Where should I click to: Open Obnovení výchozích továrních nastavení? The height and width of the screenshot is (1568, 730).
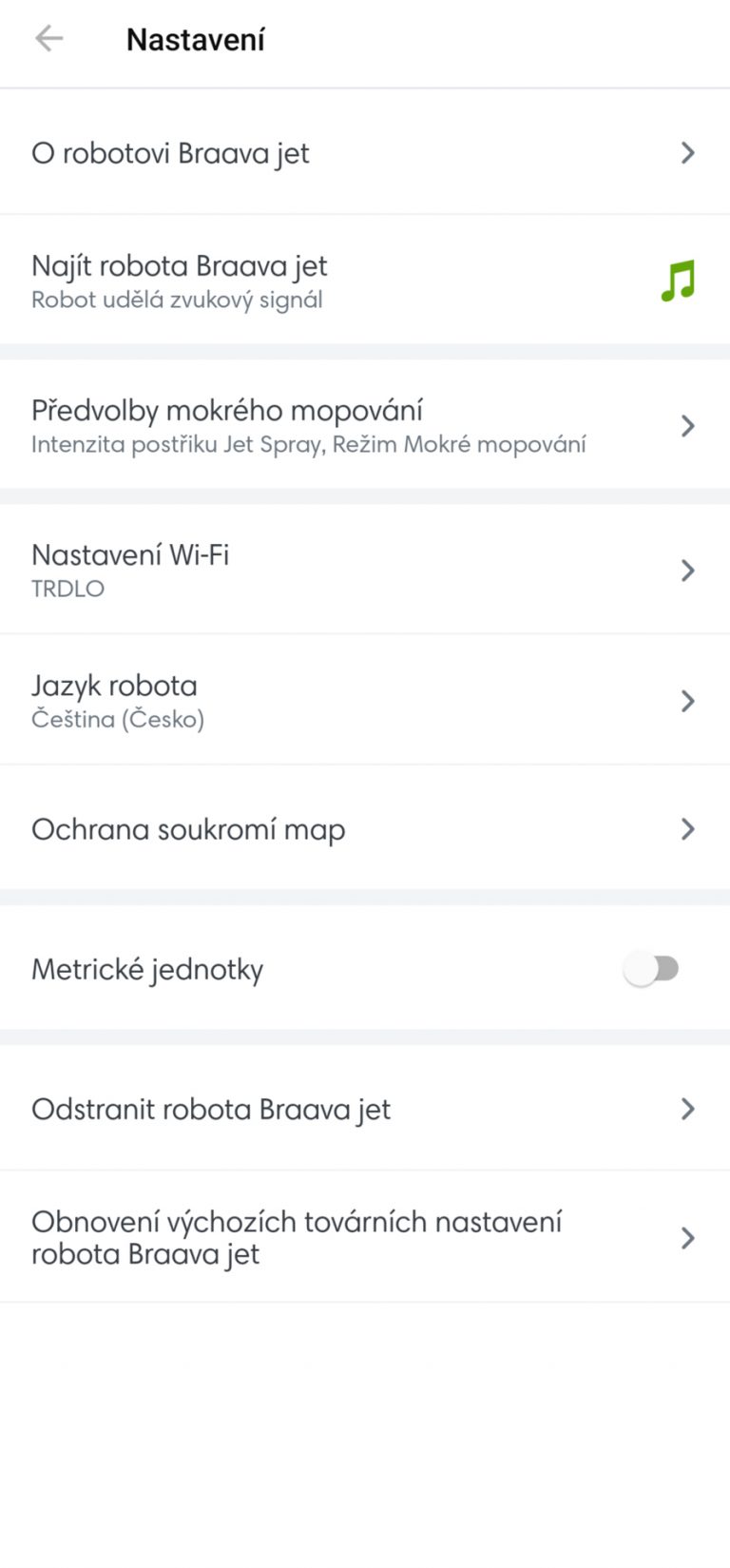tap(365, 1237)
